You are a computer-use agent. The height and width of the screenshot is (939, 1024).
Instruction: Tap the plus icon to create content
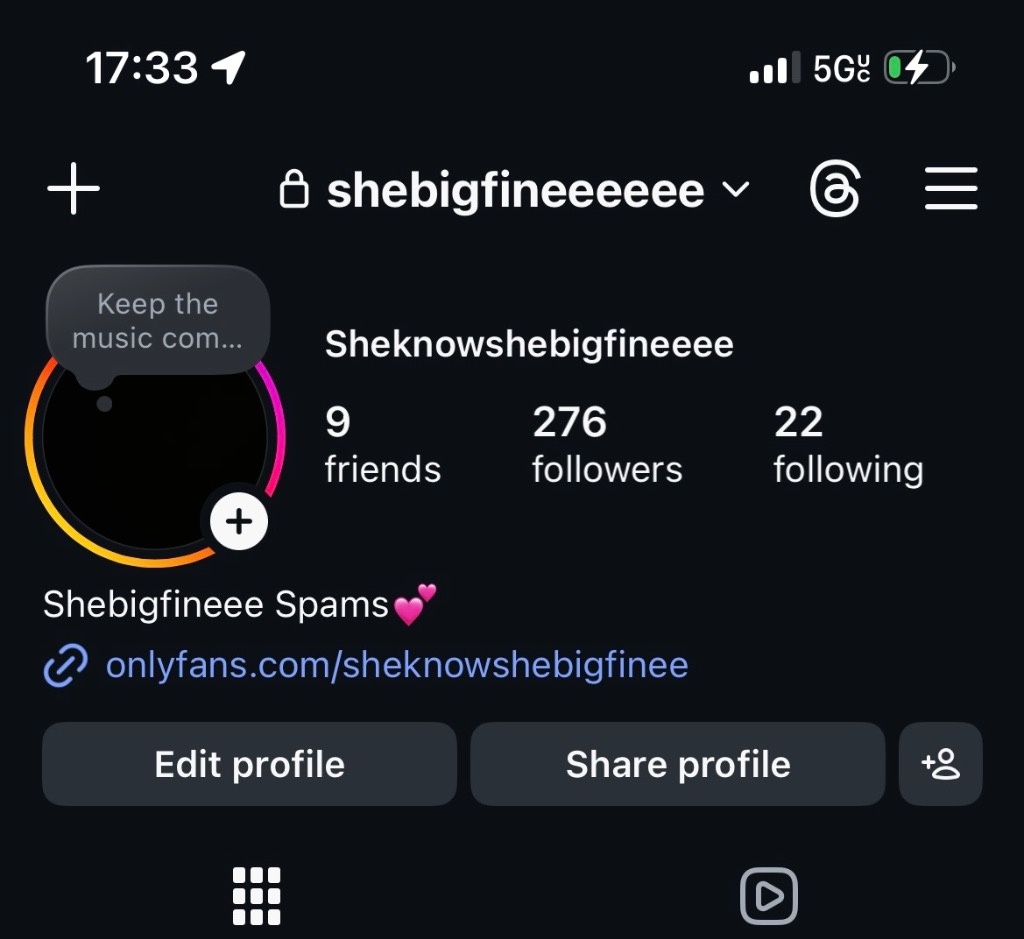(x=74, y=189)
